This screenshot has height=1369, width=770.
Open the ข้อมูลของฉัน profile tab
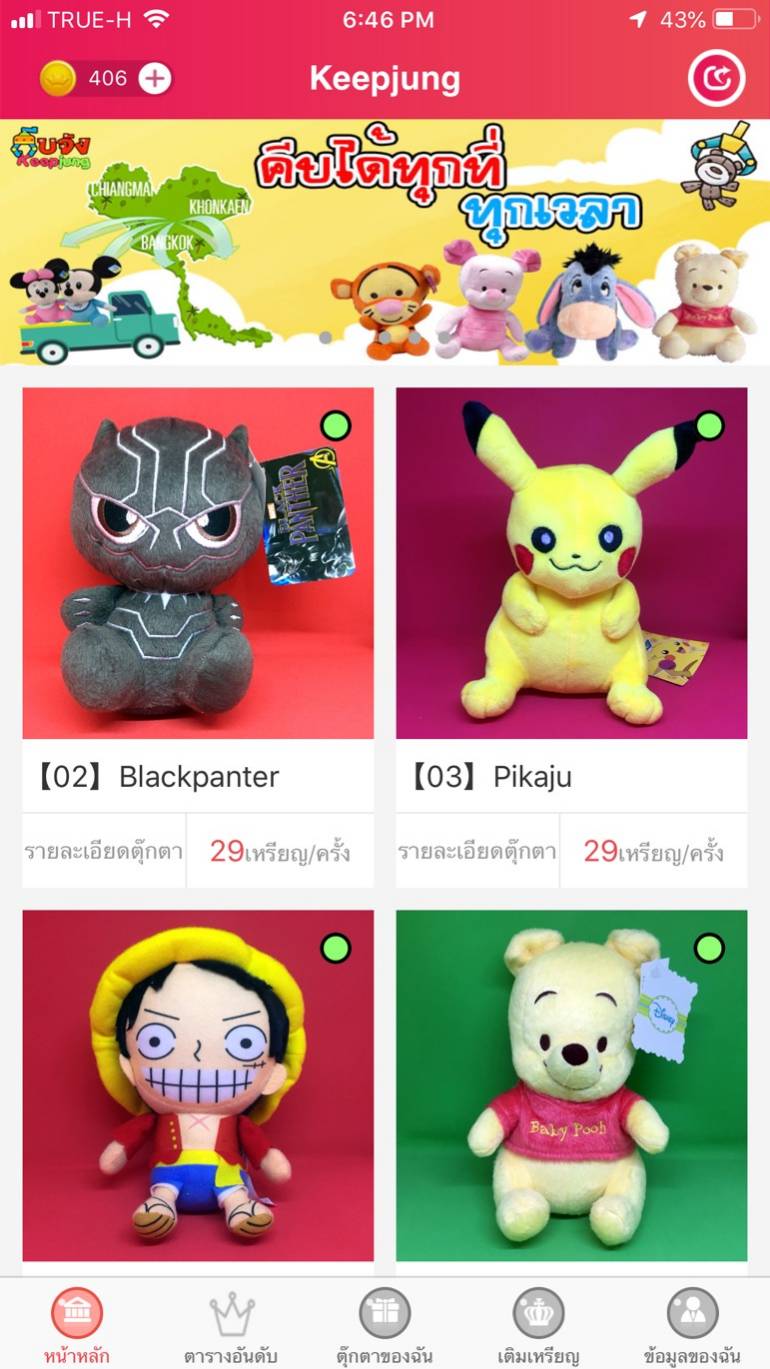click(x=692, y=1325)
